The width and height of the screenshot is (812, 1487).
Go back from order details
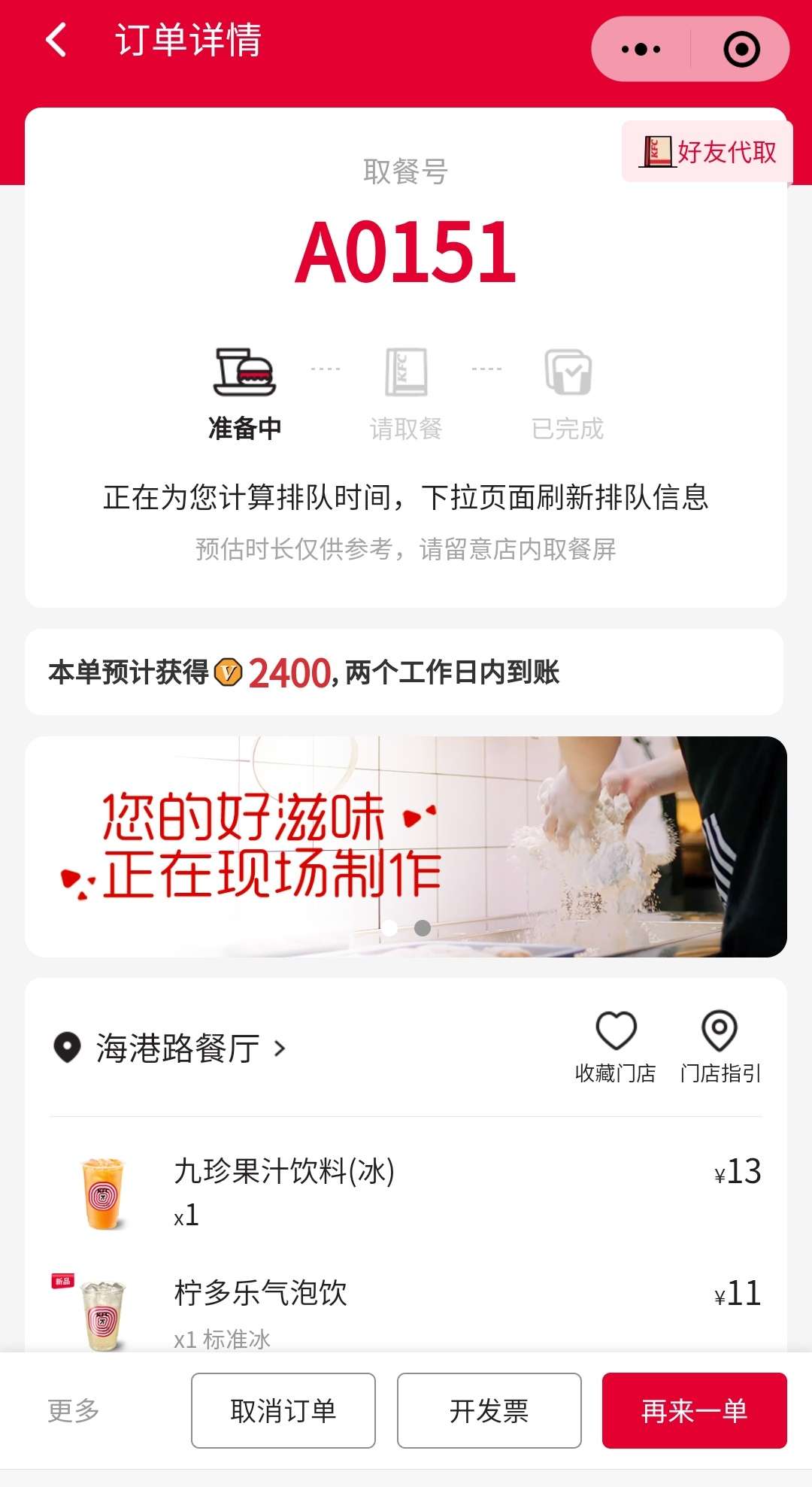57,41
